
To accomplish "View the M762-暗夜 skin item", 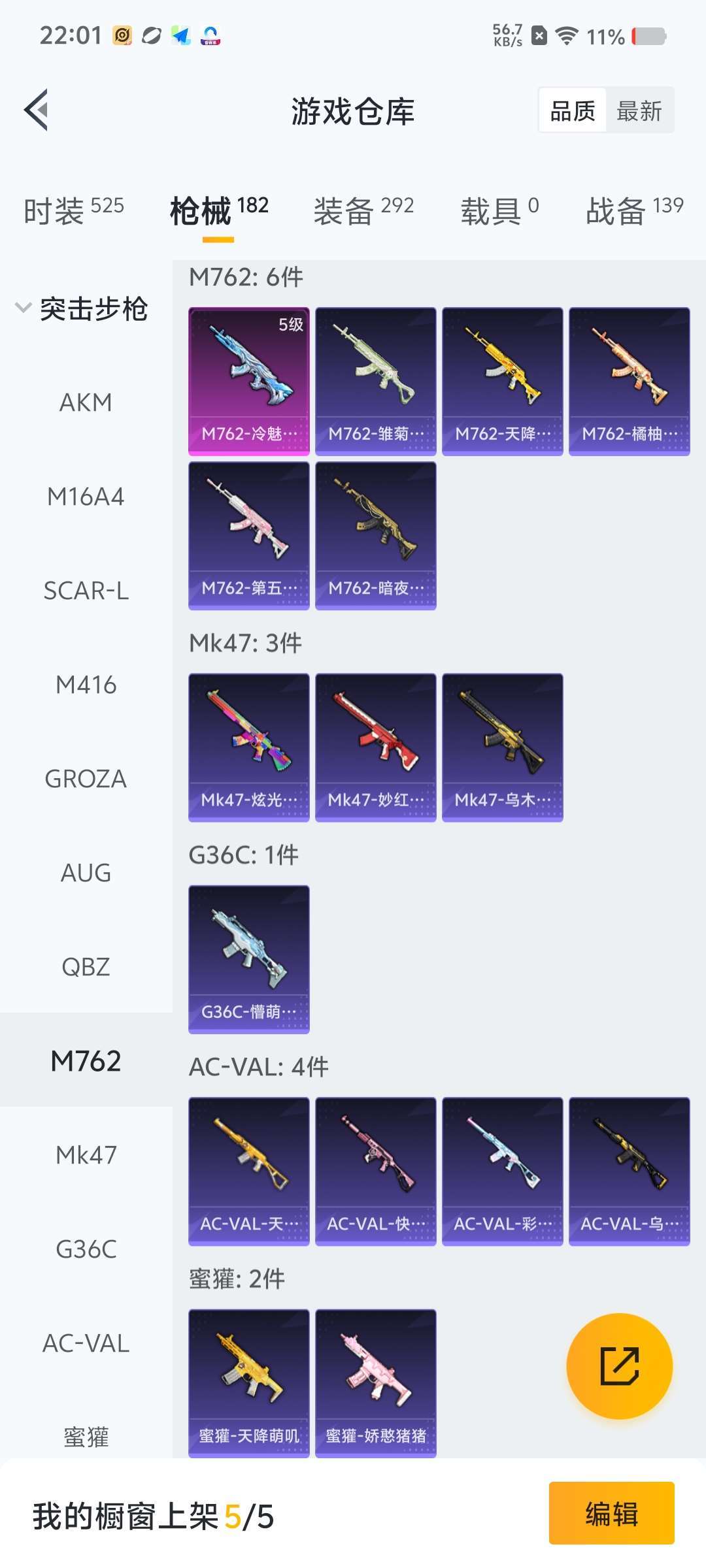I will [375, 536].
